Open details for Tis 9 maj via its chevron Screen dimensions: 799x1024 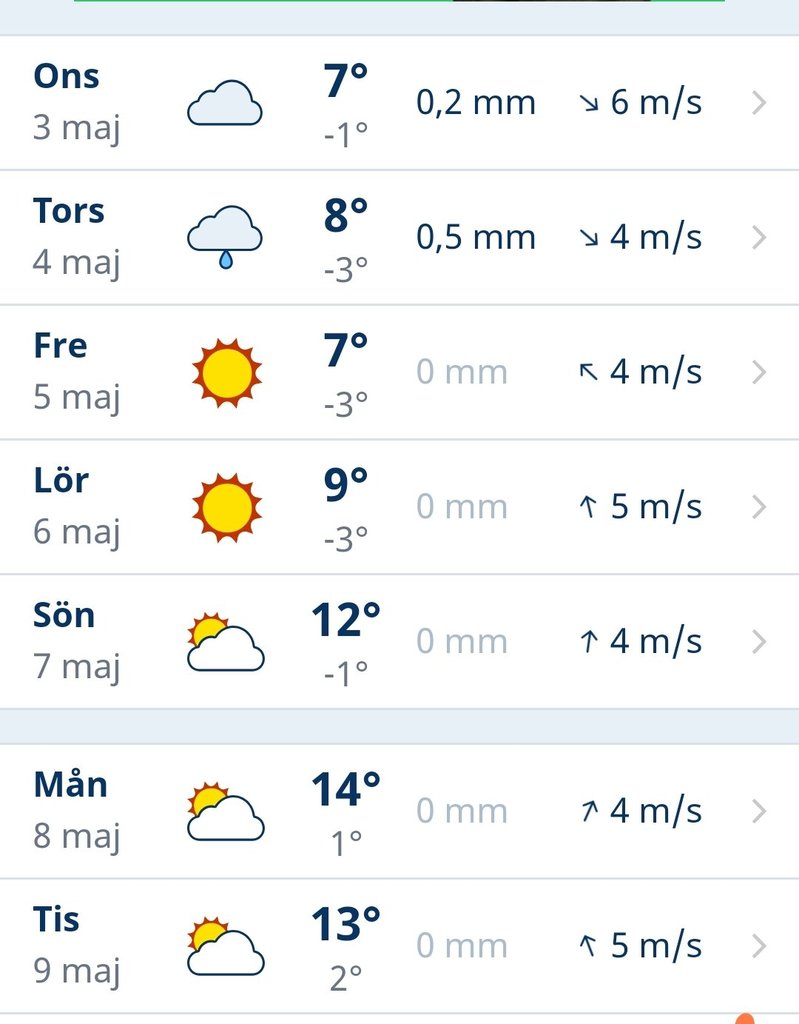pos(757,944)
